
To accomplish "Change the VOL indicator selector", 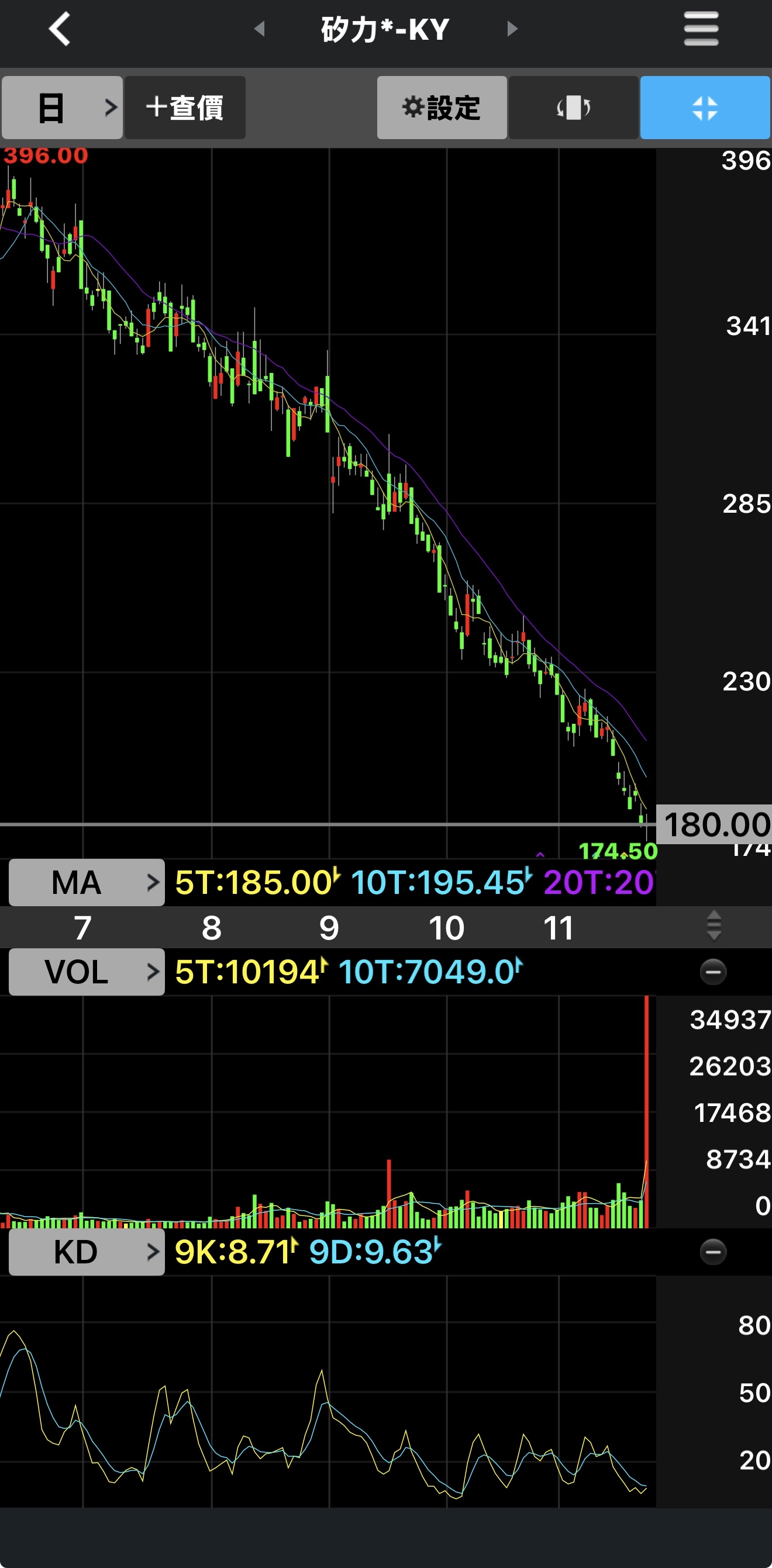I will pyautogui.click(x=87, y=972).
